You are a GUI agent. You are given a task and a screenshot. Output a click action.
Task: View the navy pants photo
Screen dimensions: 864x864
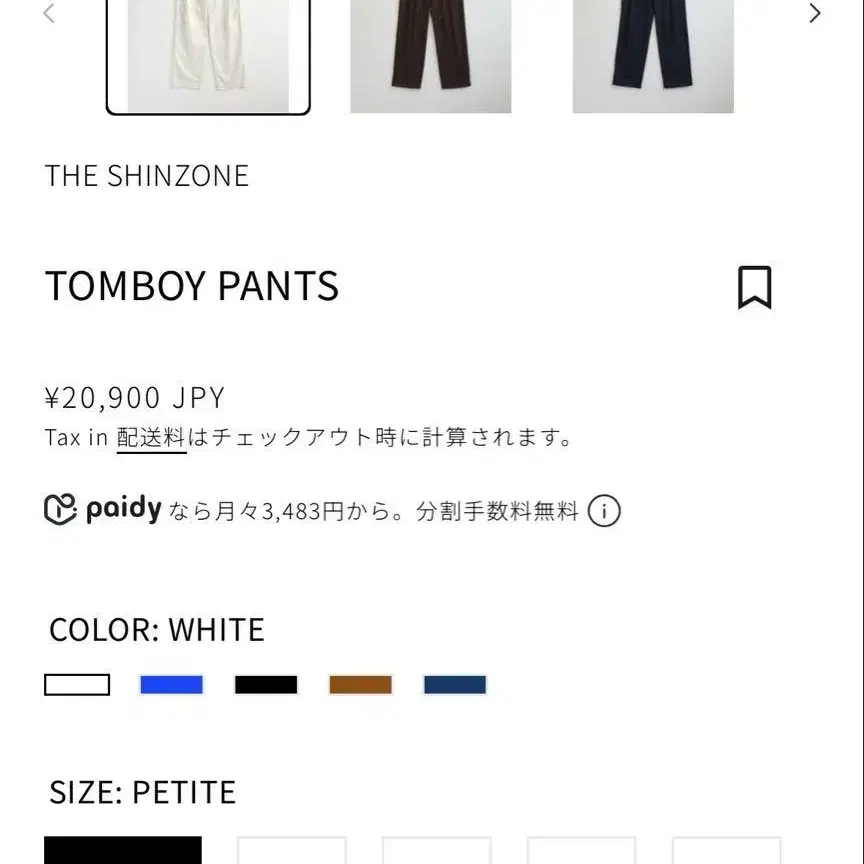(x=653, y=55)
